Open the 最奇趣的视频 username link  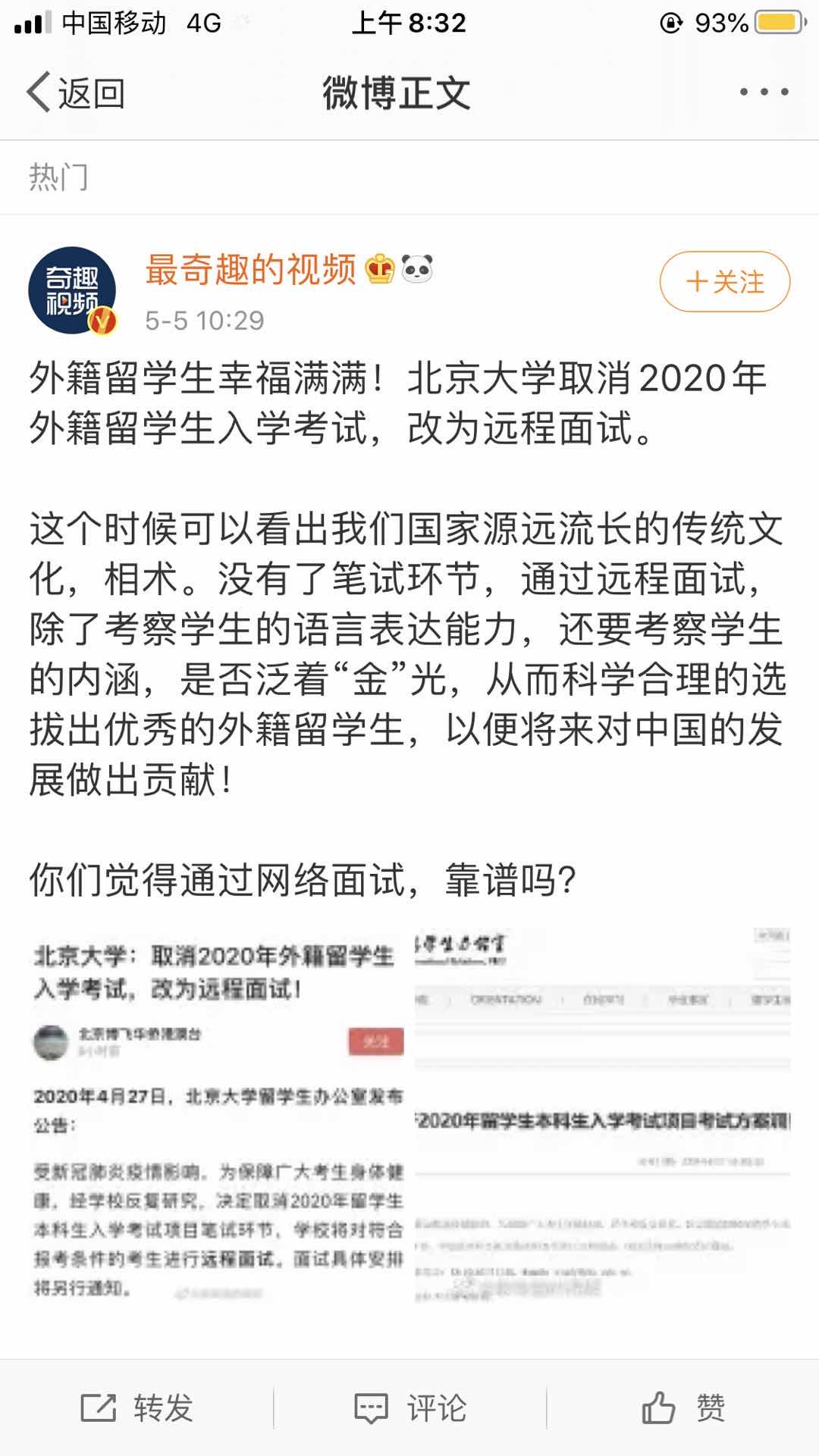tap(250, 270)
